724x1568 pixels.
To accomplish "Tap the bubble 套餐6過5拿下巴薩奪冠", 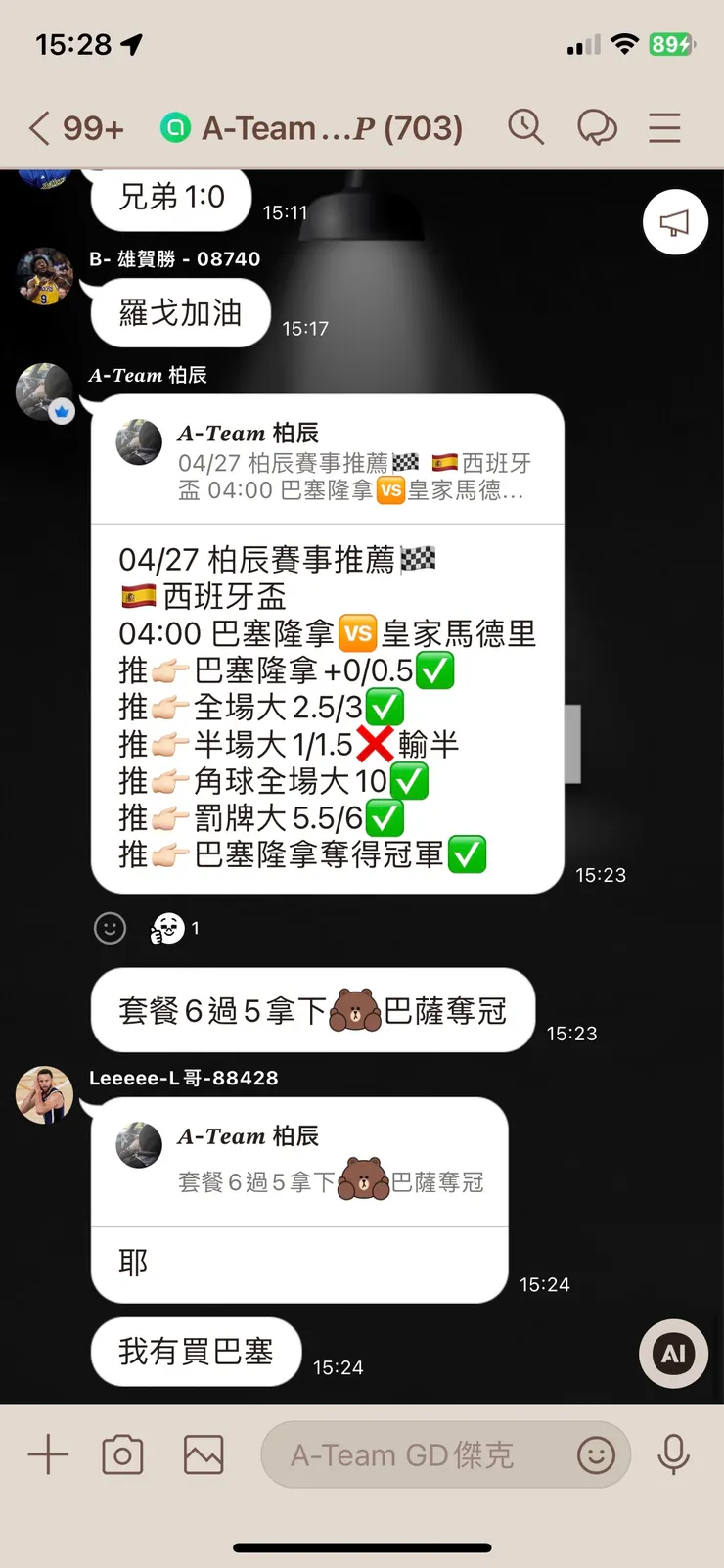I will coord(313,1009).
